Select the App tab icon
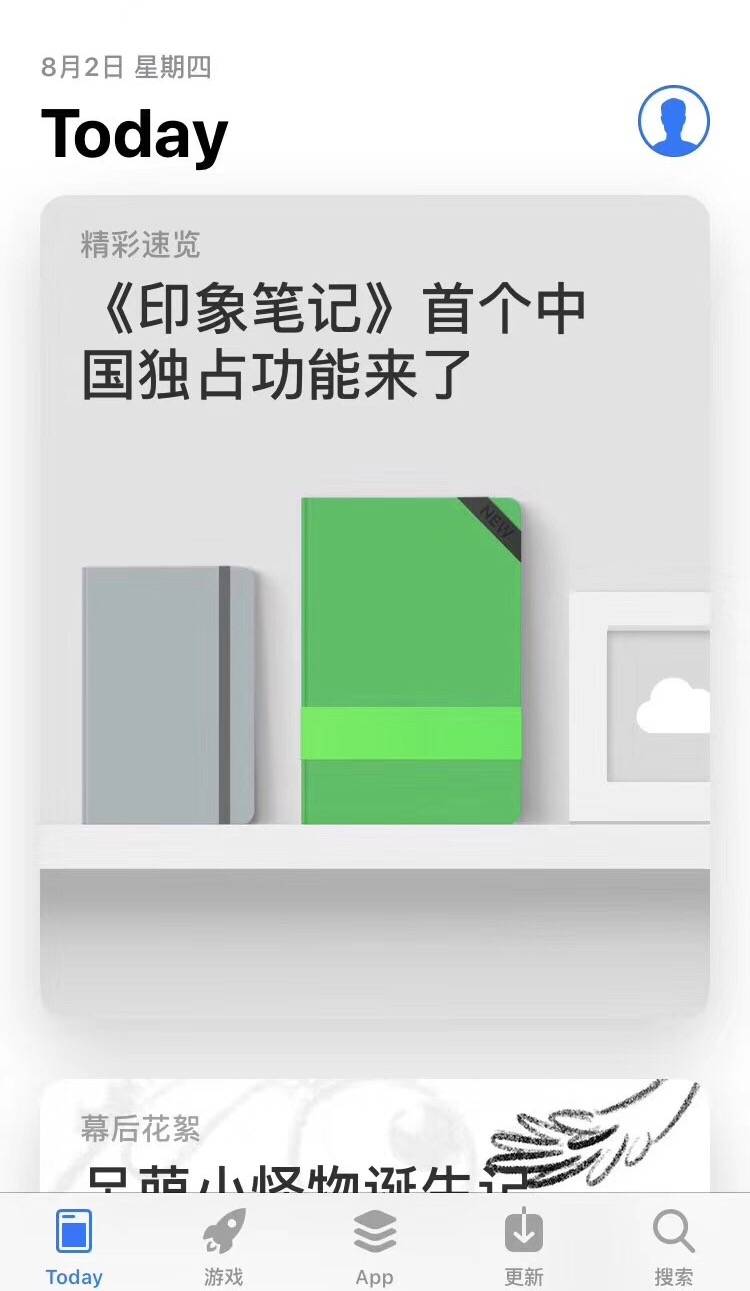 click(374, 1232)
